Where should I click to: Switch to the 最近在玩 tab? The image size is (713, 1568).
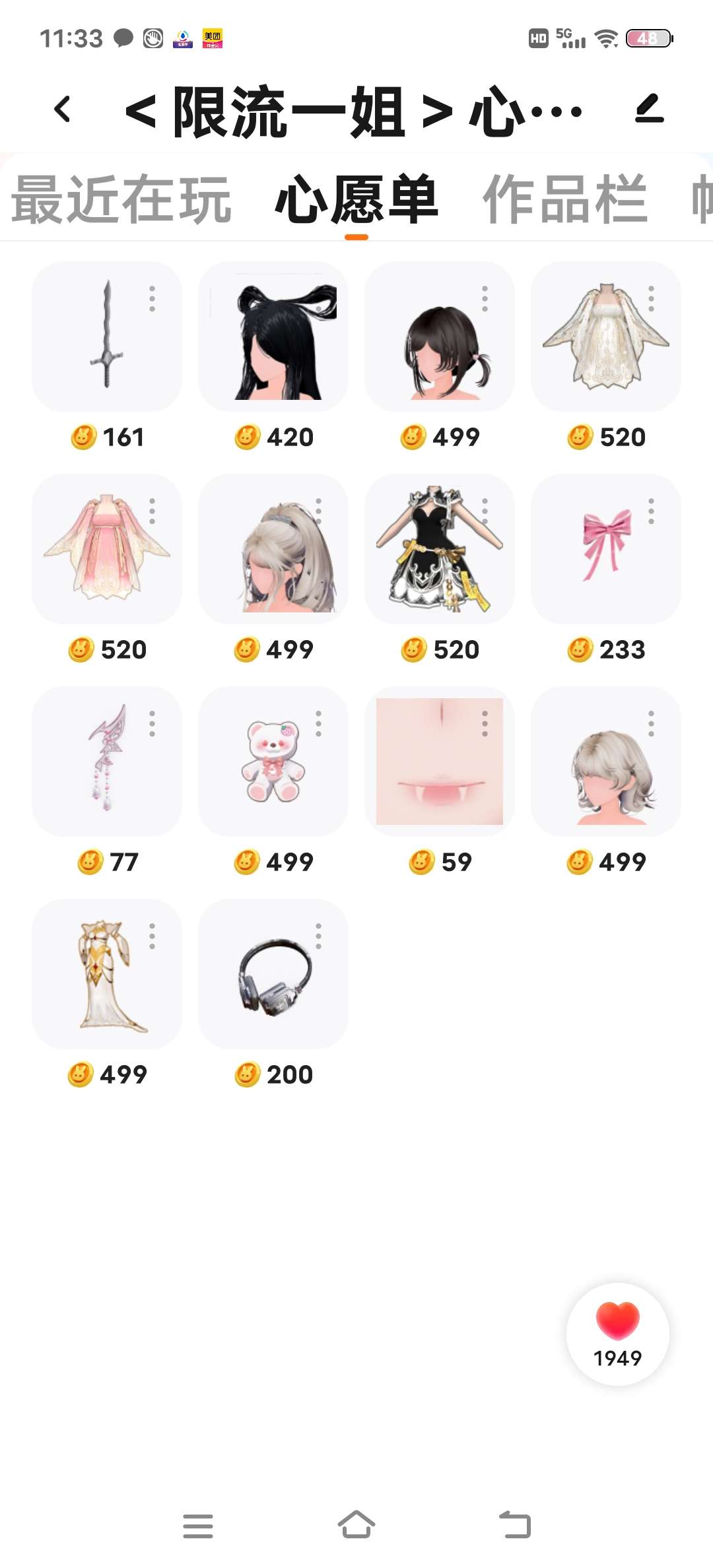point(121,200)
